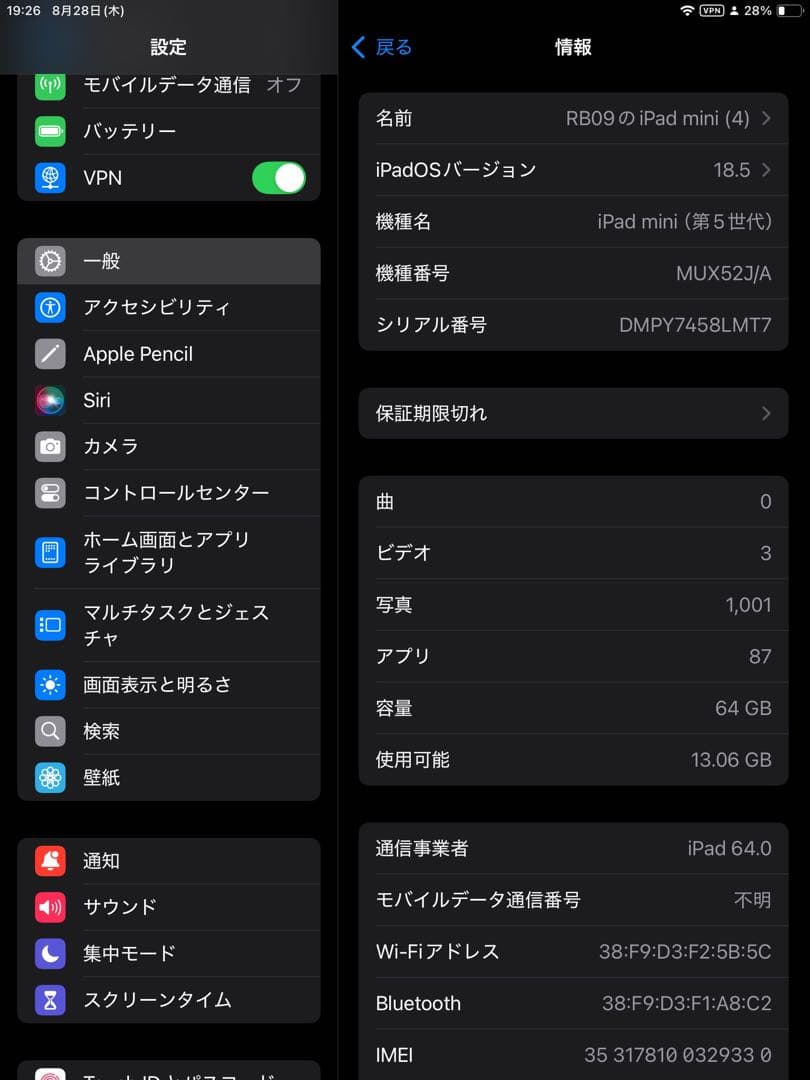Open Siri settings via its icon
Screen dimensions: 810x1080
coord(50,400)
